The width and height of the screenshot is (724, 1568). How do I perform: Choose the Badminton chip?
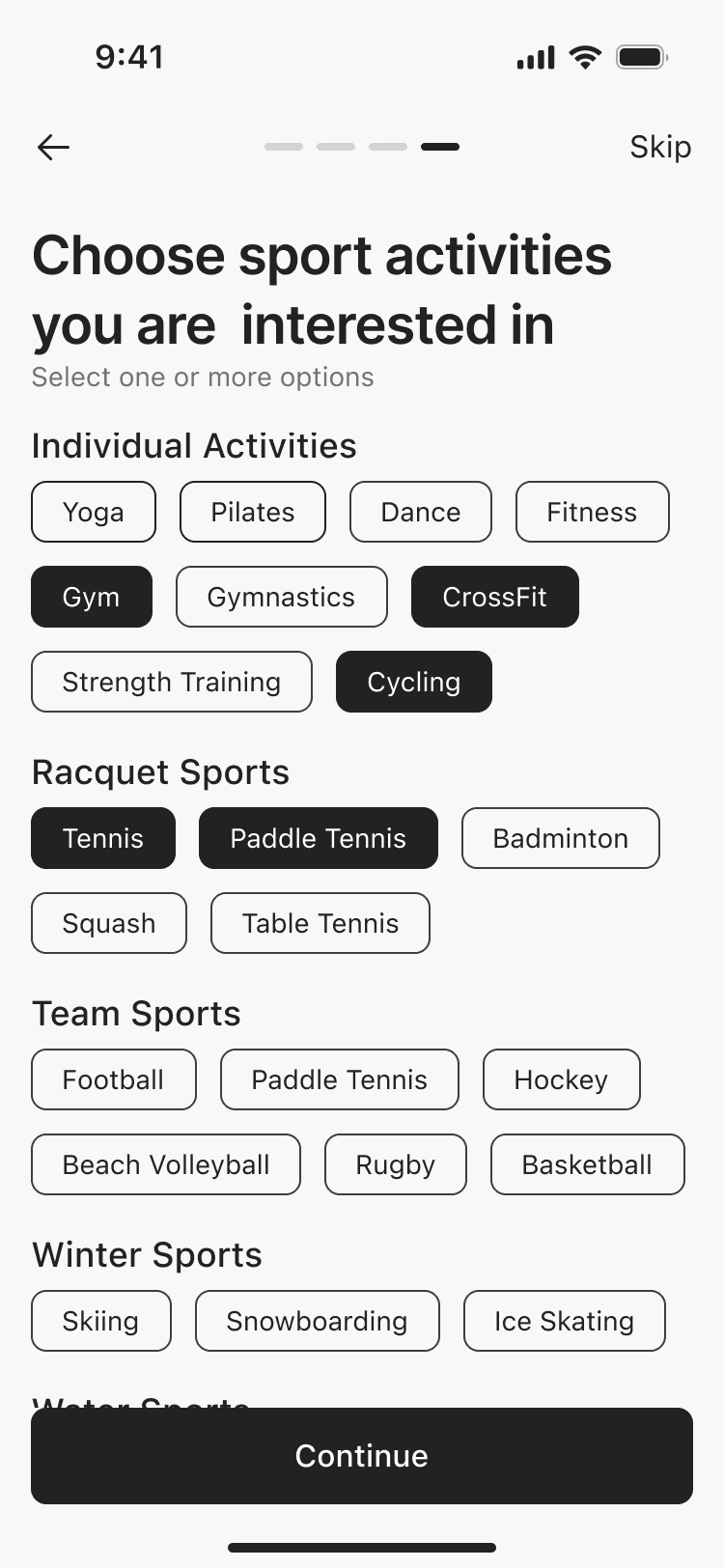(x=561, y=838)
